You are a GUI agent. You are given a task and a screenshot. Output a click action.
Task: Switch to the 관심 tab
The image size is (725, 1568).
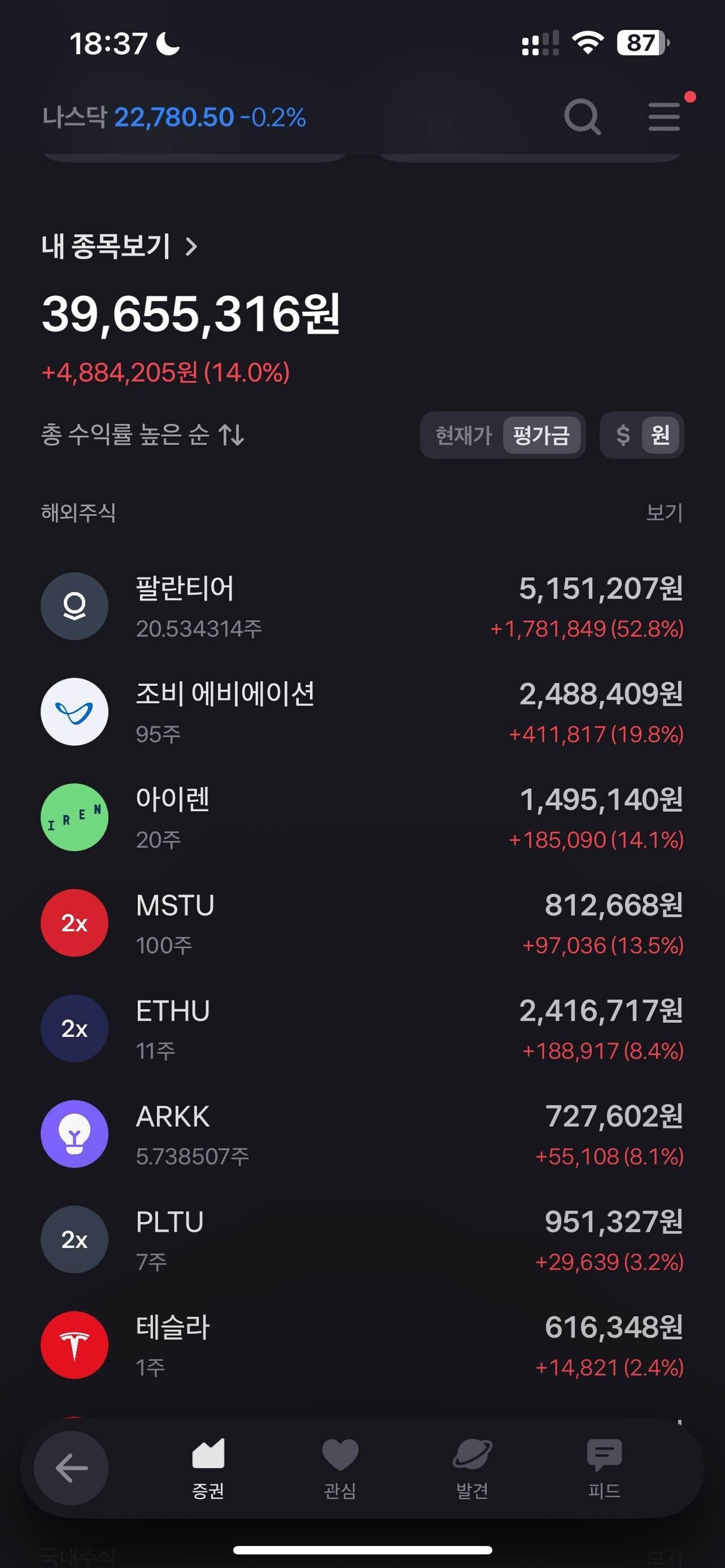pos(339,1473)
